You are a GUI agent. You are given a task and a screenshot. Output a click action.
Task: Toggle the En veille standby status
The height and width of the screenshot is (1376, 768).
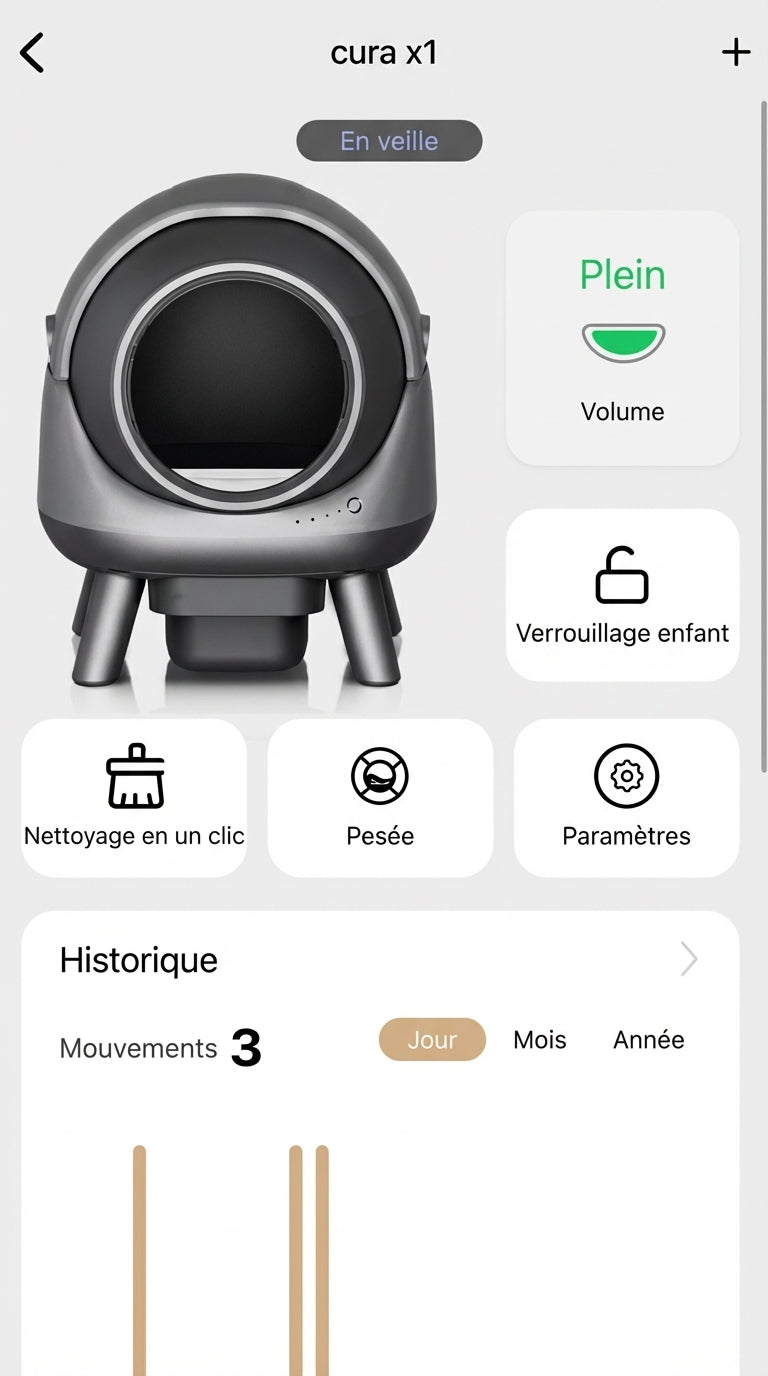click(x=388, y=140)
